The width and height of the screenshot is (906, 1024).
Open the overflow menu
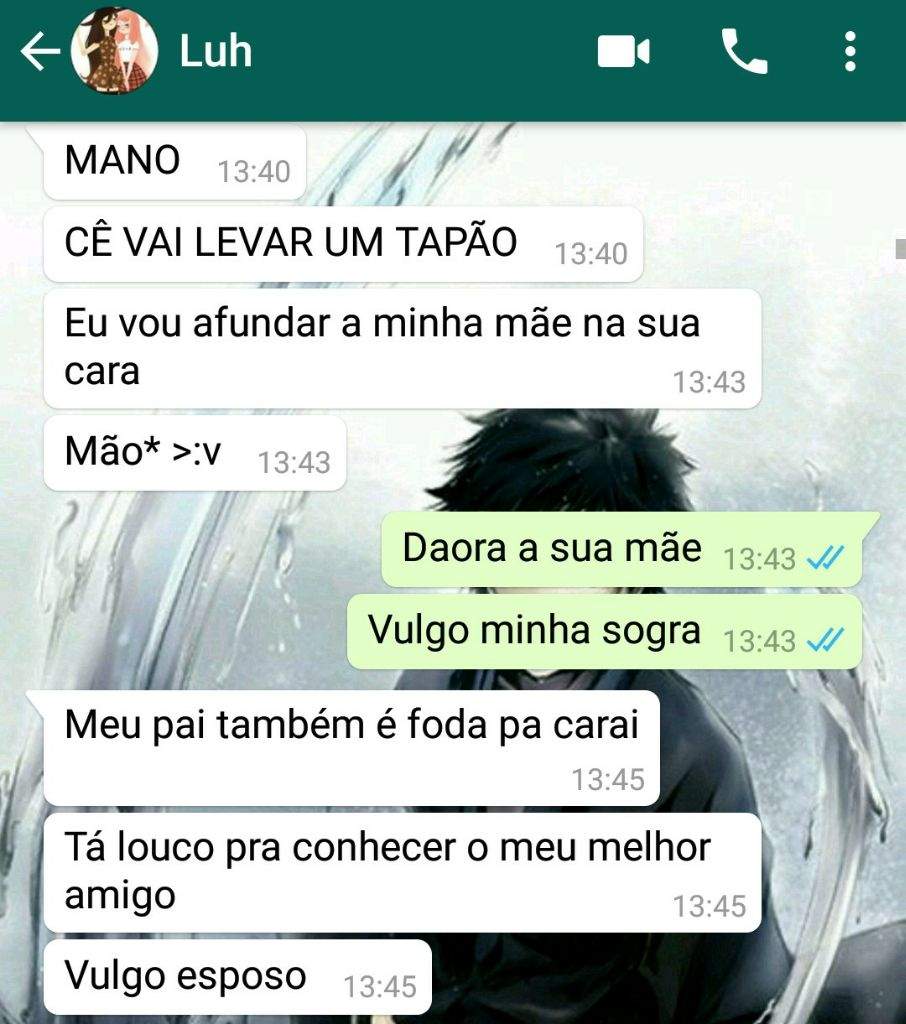(849, 52)
